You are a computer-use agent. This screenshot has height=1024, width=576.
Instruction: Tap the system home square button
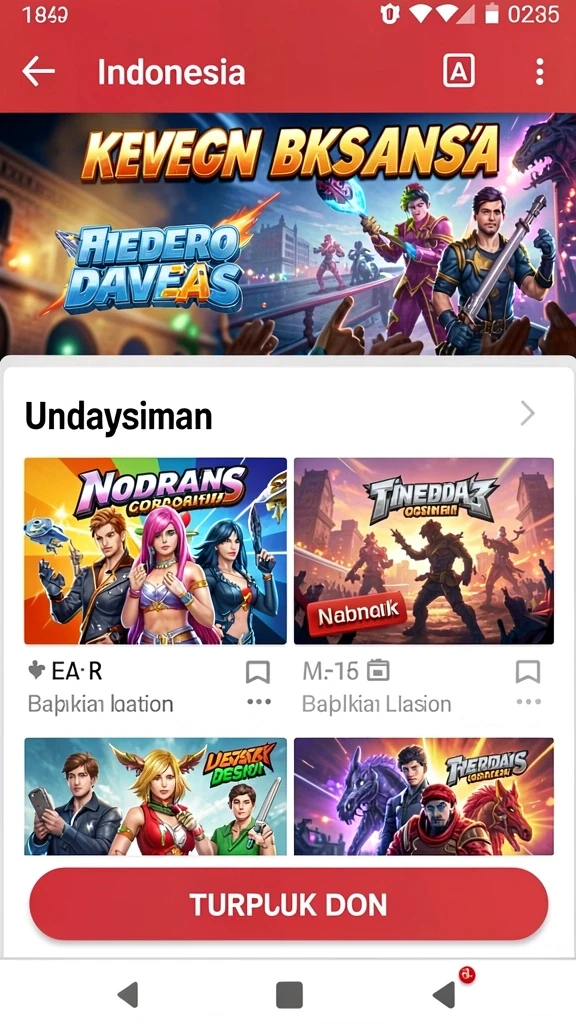(x=289, y=995)
